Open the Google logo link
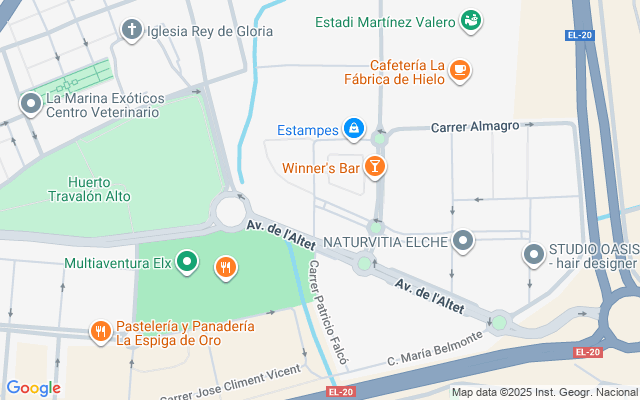The height and width of the screenshot is (400, 640). [33, 388]
